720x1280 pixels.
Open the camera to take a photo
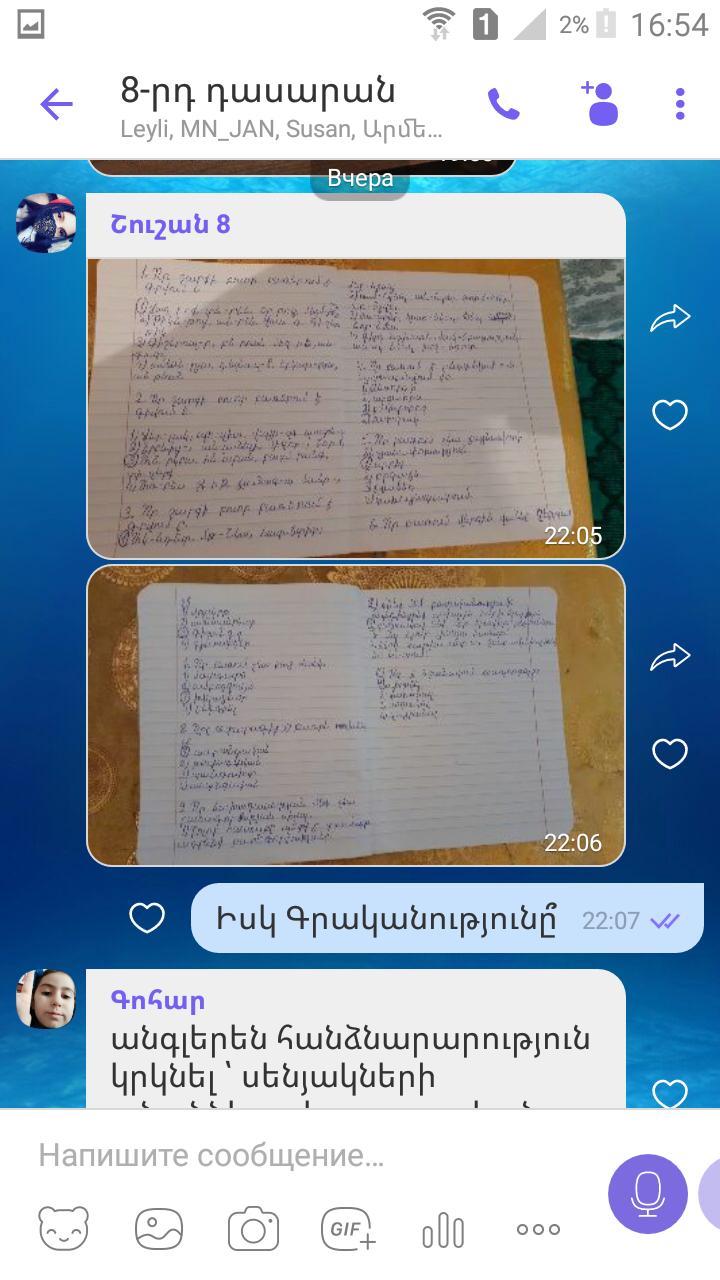(253, 1229)
